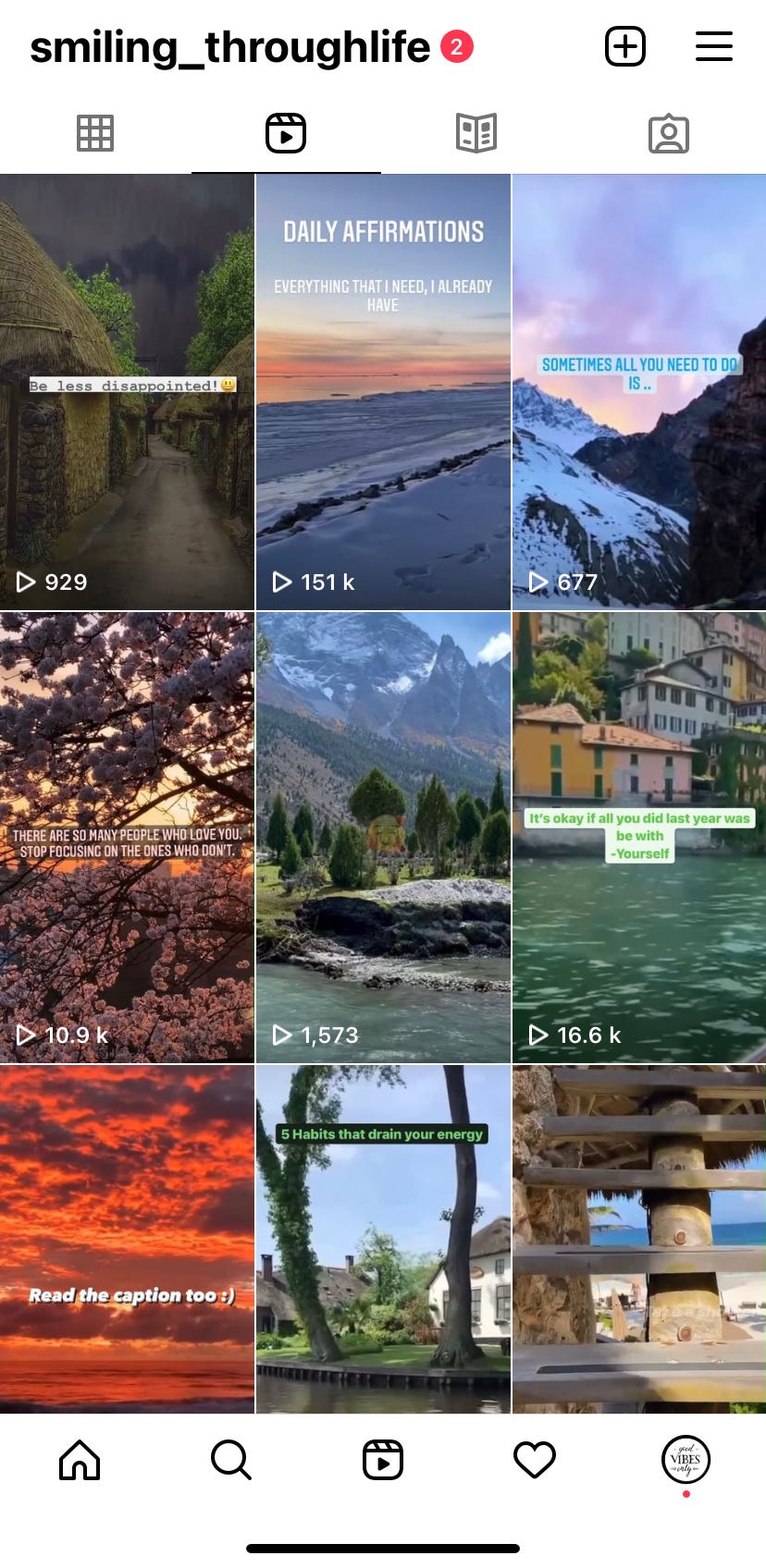Switch to the guides tab
The height and width of the screenshot is (1568, 766).
pyautogui.click(x=476, y=133)
